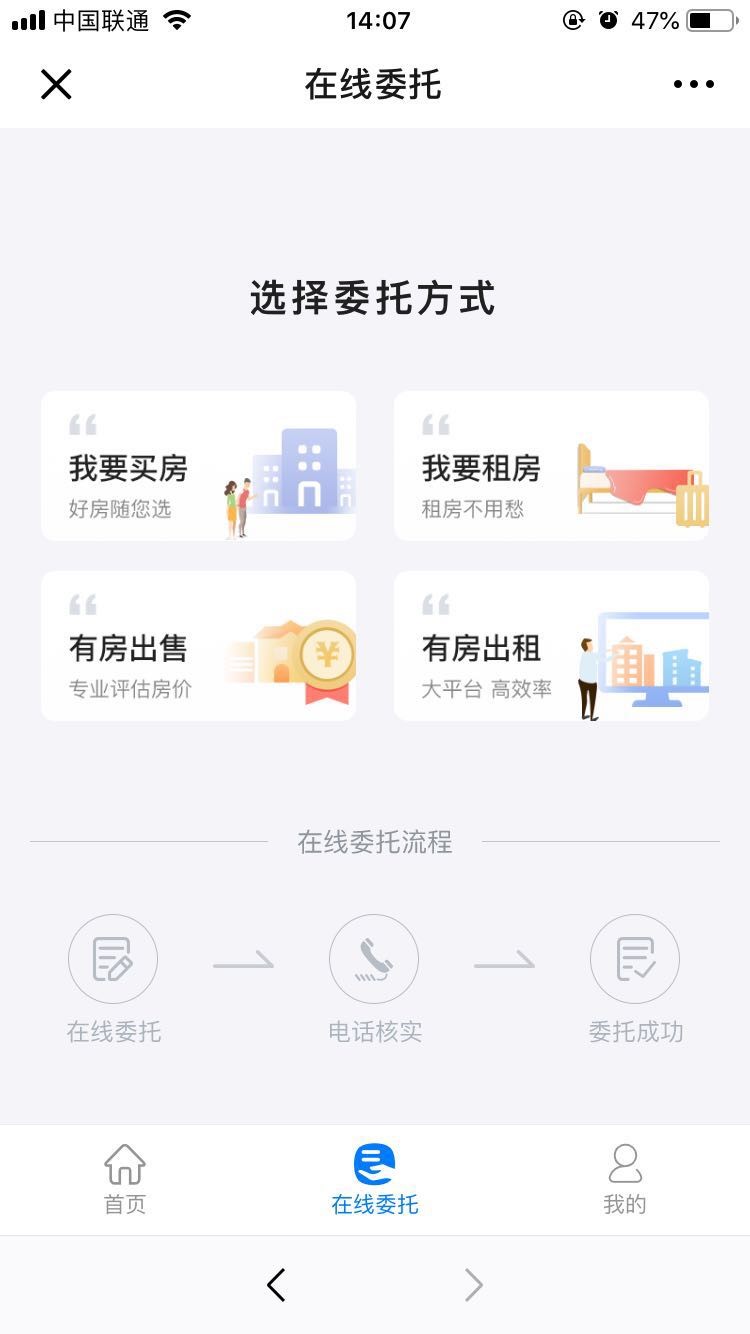Choose the 有房出售 option
The image size is (750, 1334).
click(198, 646)
